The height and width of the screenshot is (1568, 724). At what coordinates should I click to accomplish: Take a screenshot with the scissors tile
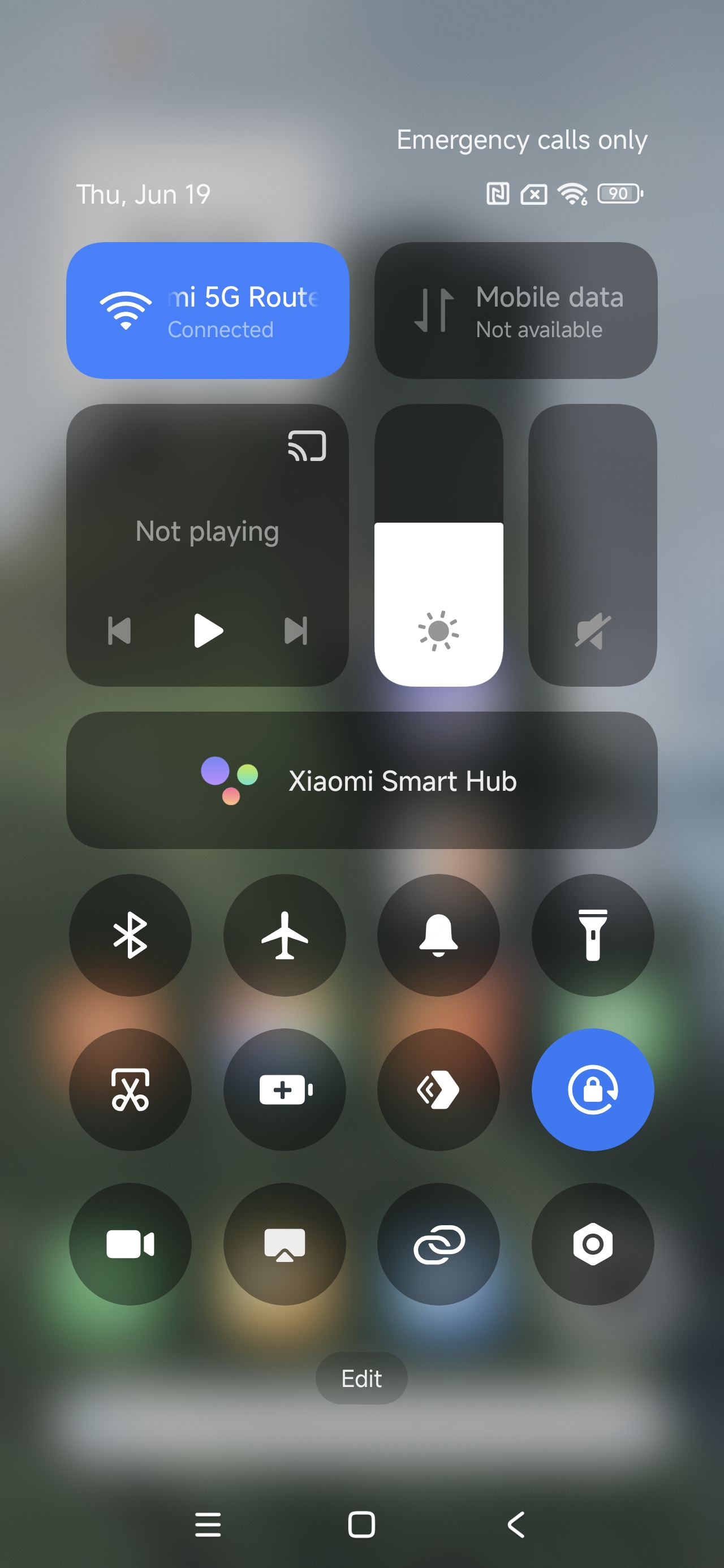(x=130, y=1089)
